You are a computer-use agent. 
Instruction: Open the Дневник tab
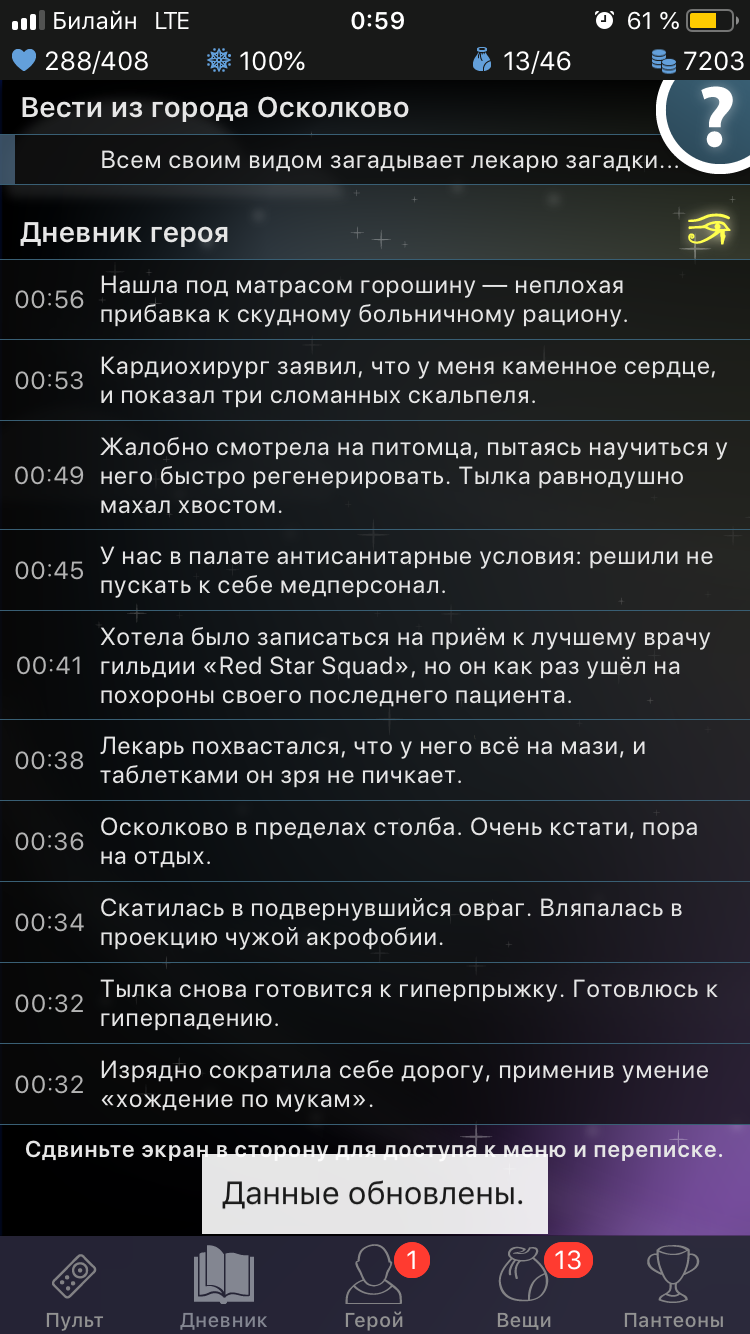tap(224, 1286)
